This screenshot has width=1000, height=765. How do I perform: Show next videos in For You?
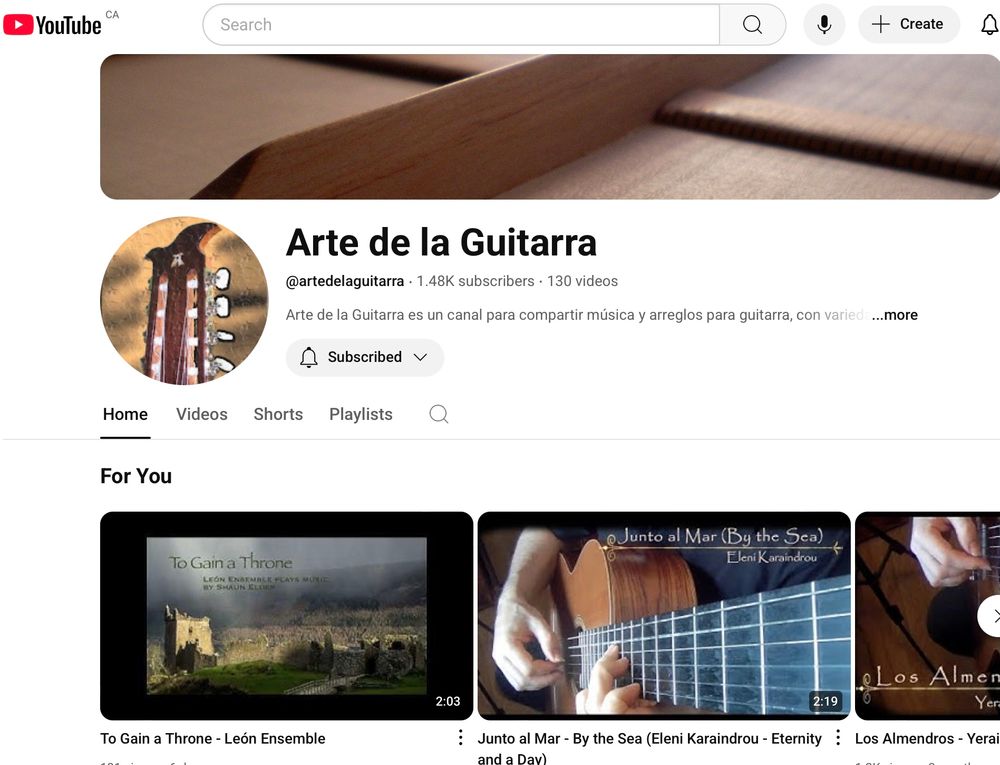point(990,615)
